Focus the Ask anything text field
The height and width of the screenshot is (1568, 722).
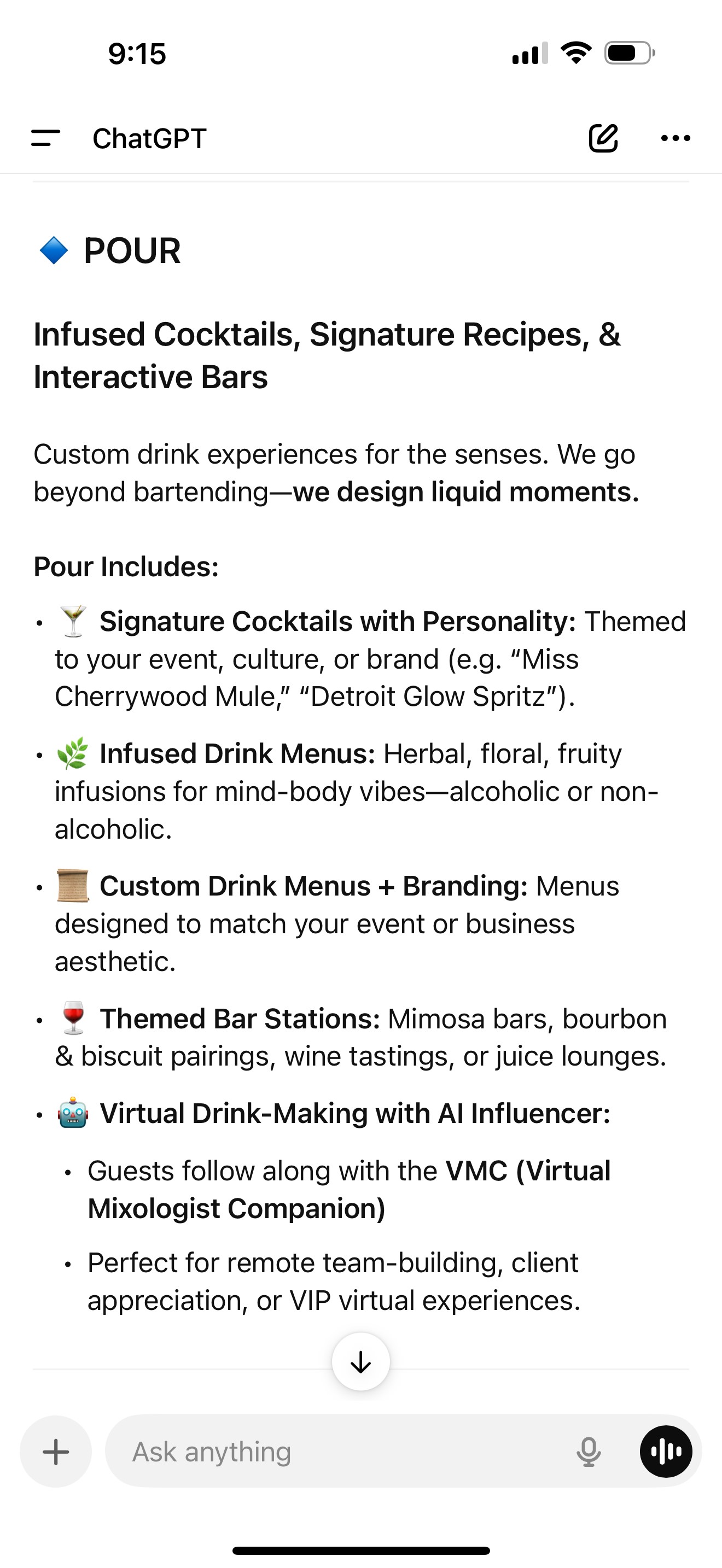click(341, 1452)
